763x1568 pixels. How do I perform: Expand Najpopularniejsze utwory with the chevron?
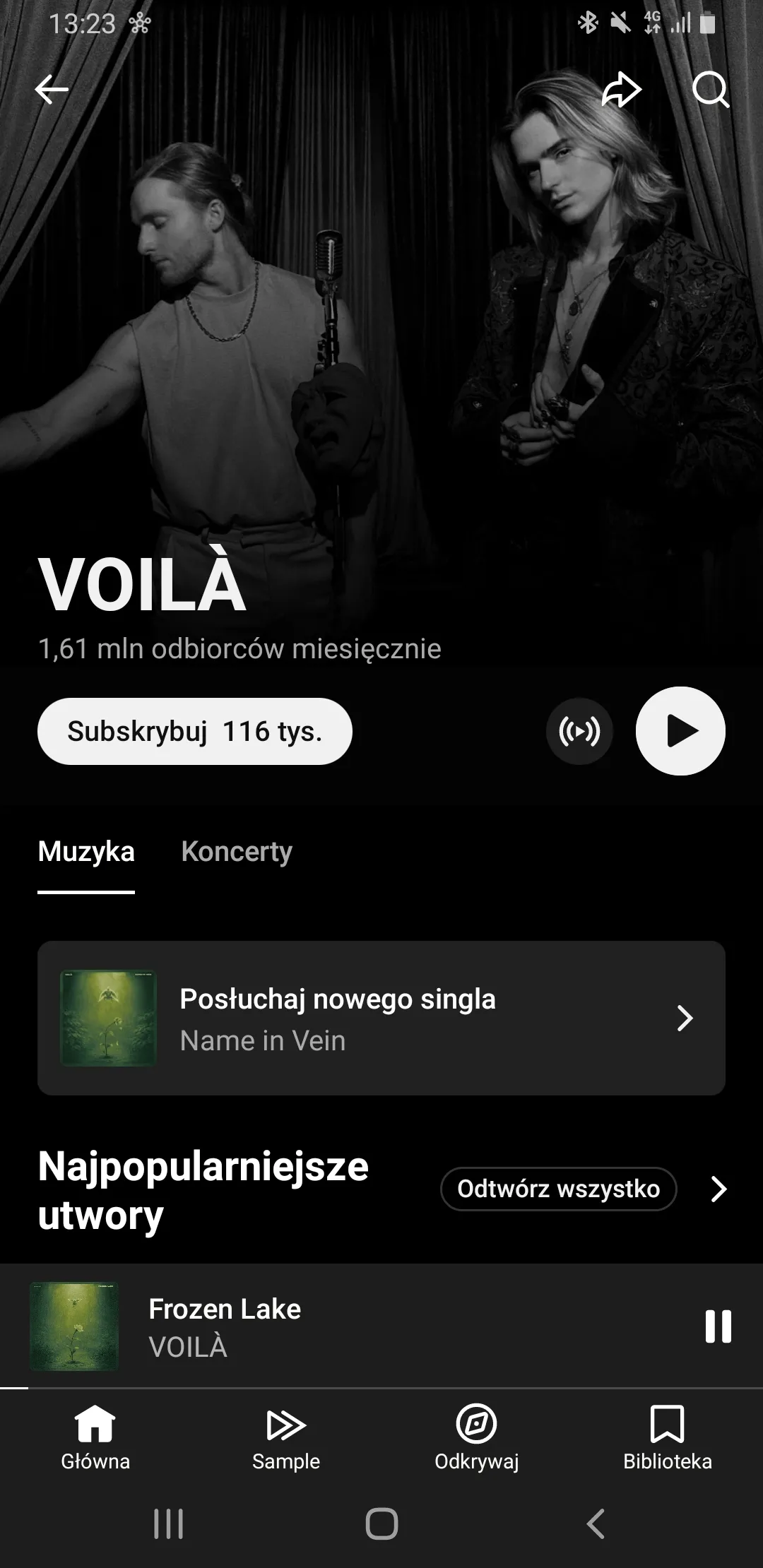pyautogui.click(x=718, y=1189)
